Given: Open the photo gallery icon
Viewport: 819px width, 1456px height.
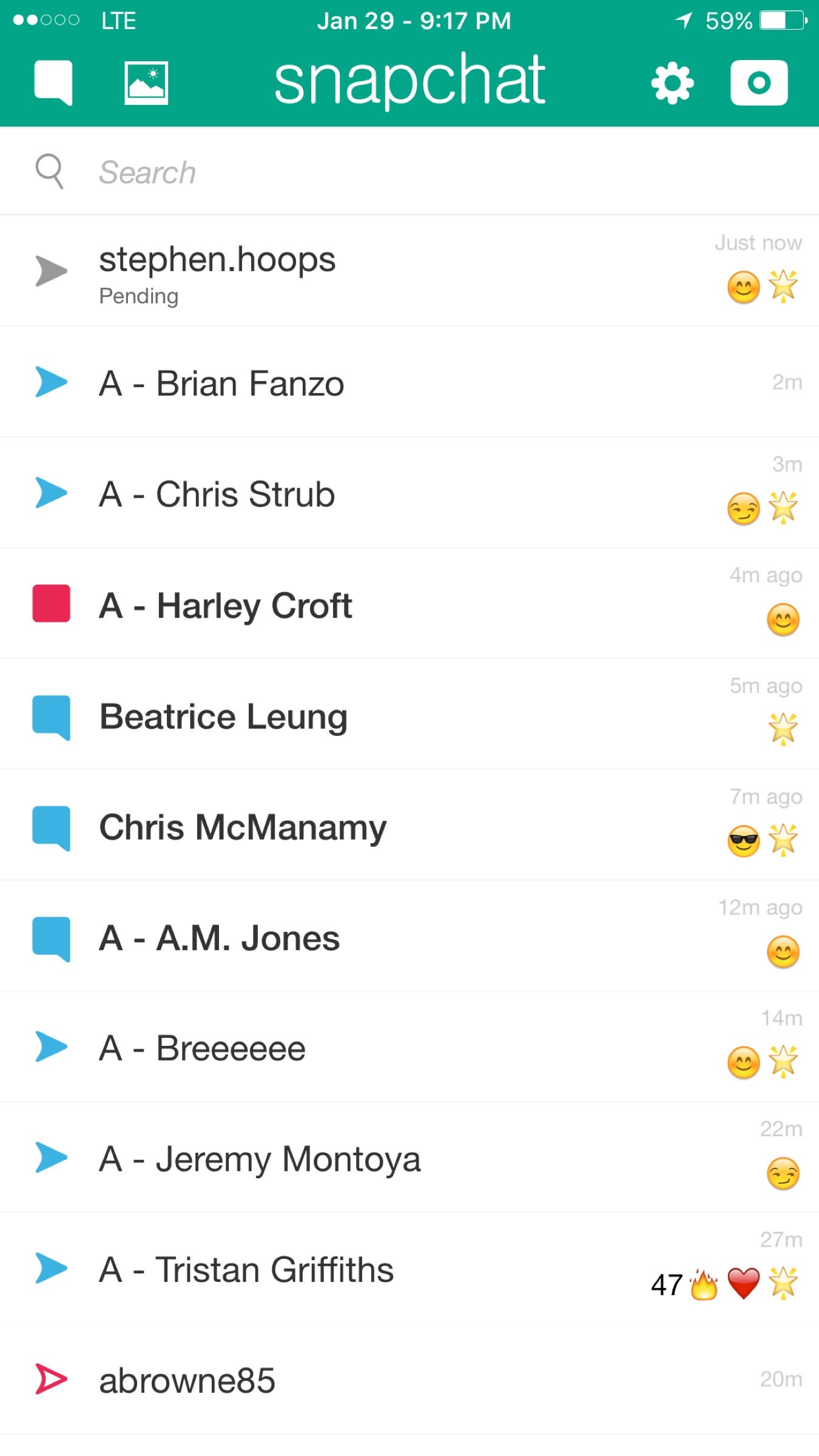Looking at the screenshot, I should coord(146,83).
